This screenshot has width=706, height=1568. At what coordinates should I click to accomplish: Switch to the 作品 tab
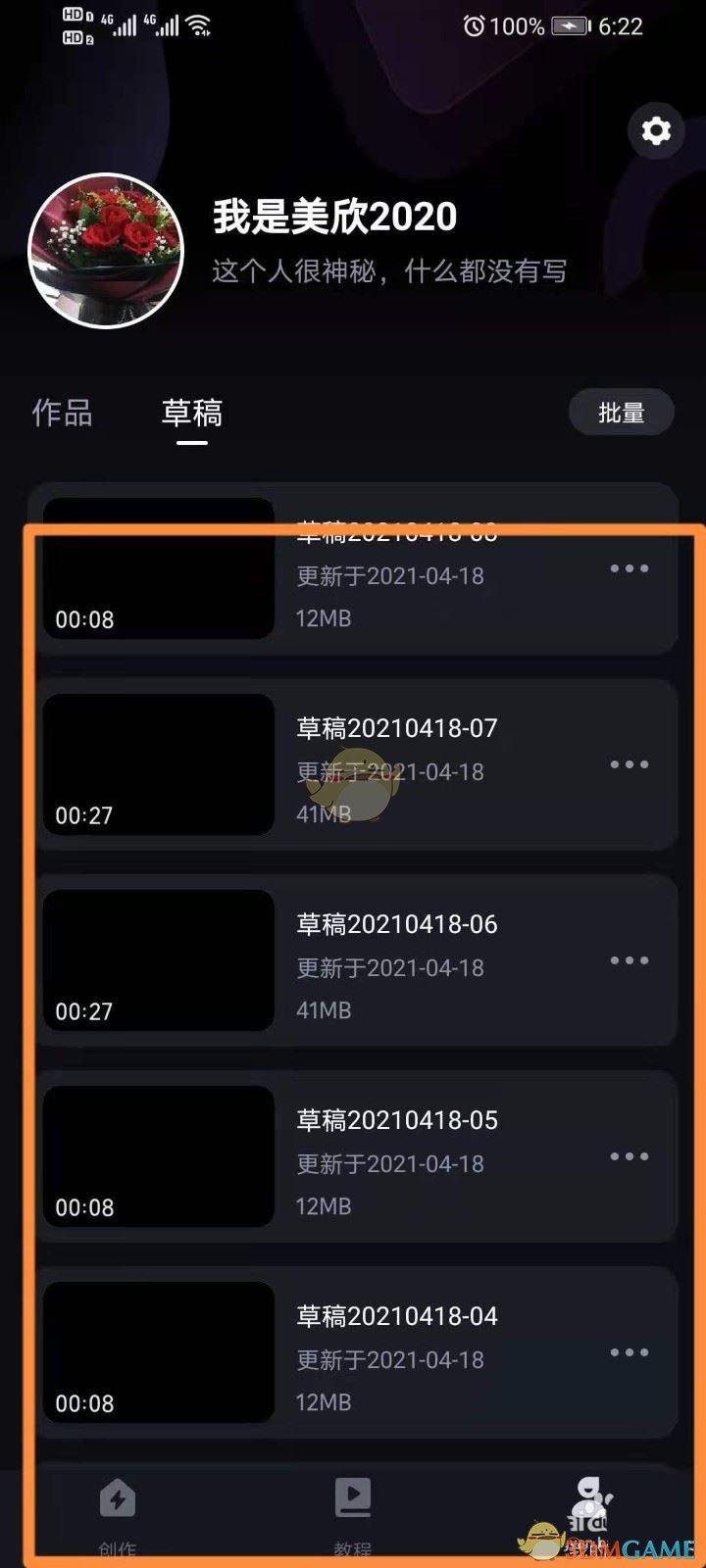click(62, 413)
